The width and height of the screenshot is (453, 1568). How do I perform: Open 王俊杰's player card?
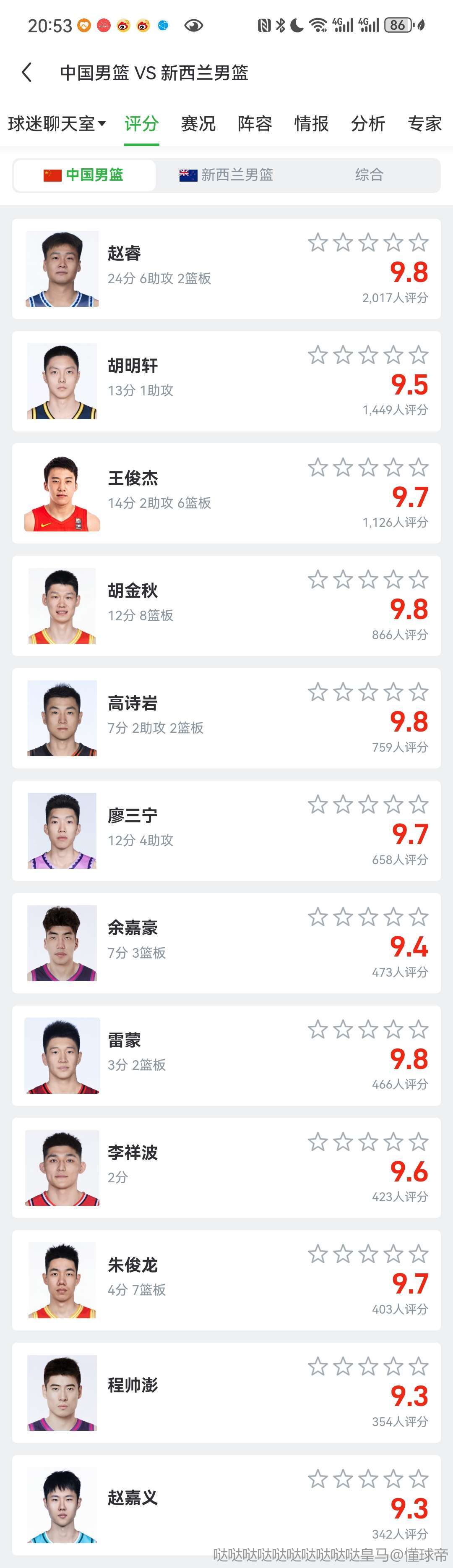[x=158, y=493]
